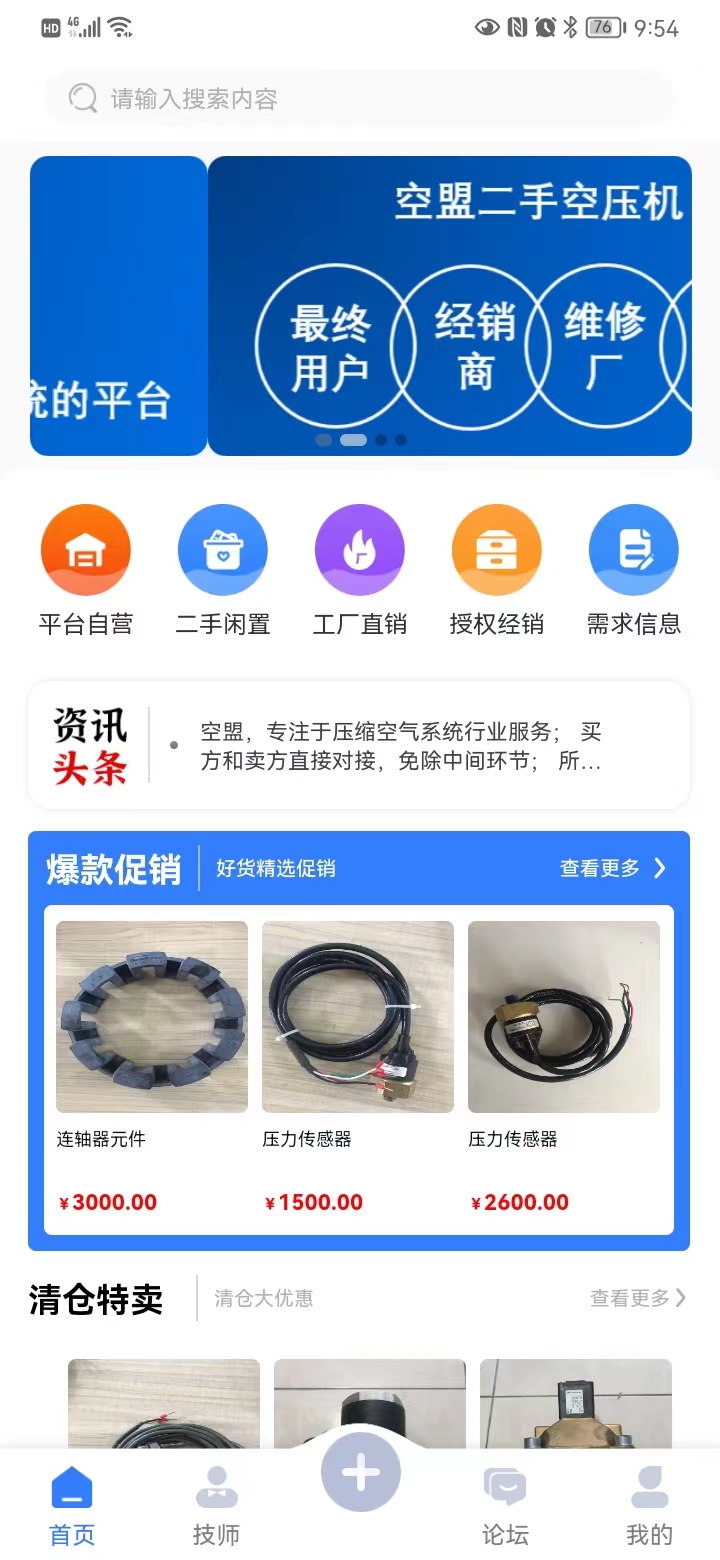Switch to the 论坛 tab
This screenshot has height=1560, width=720.
pos(505,1504)
